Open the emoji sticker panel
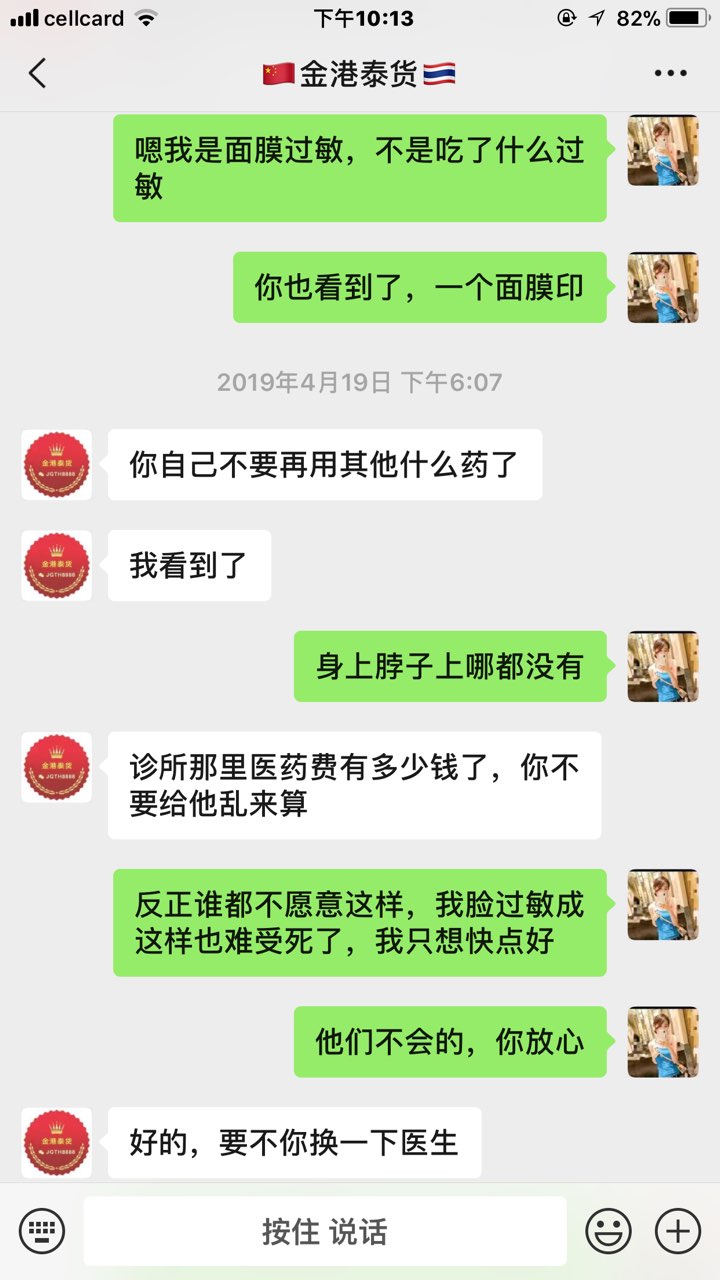Image resolution: width=720 pixels, height=1280 pixels. pos(608,1230)
